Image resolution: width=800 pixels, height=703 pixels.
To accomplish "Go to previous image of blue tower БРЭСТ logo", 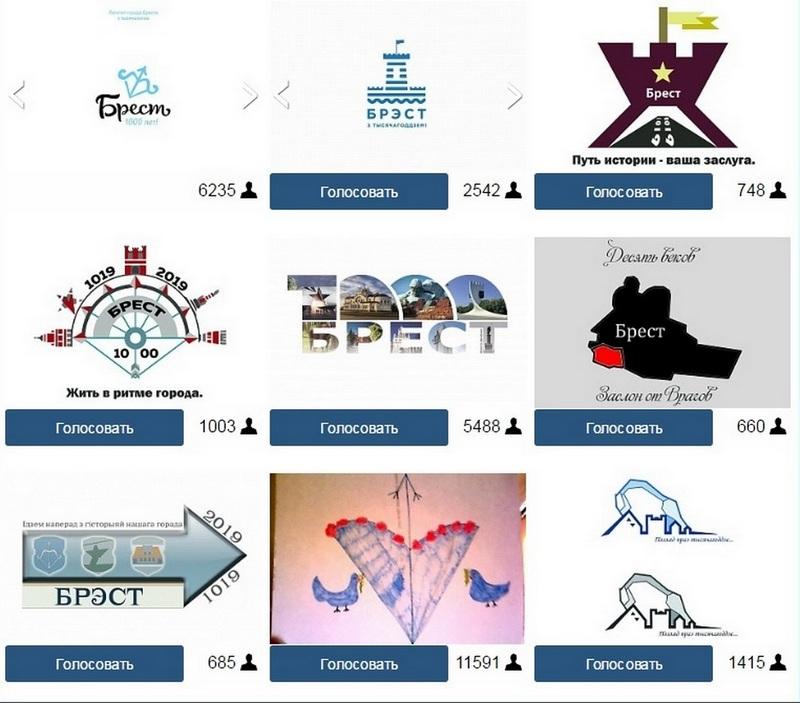I will 282,96.
